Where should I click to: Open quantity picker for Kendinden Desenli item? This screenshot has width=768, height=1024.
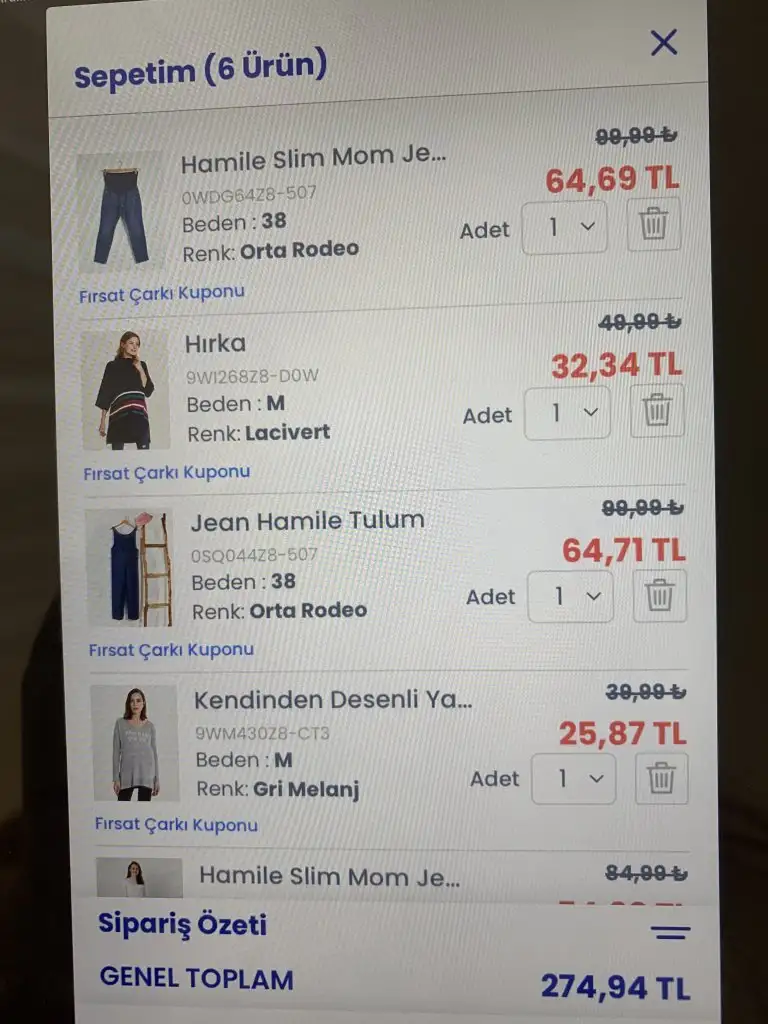pos(573,778)
